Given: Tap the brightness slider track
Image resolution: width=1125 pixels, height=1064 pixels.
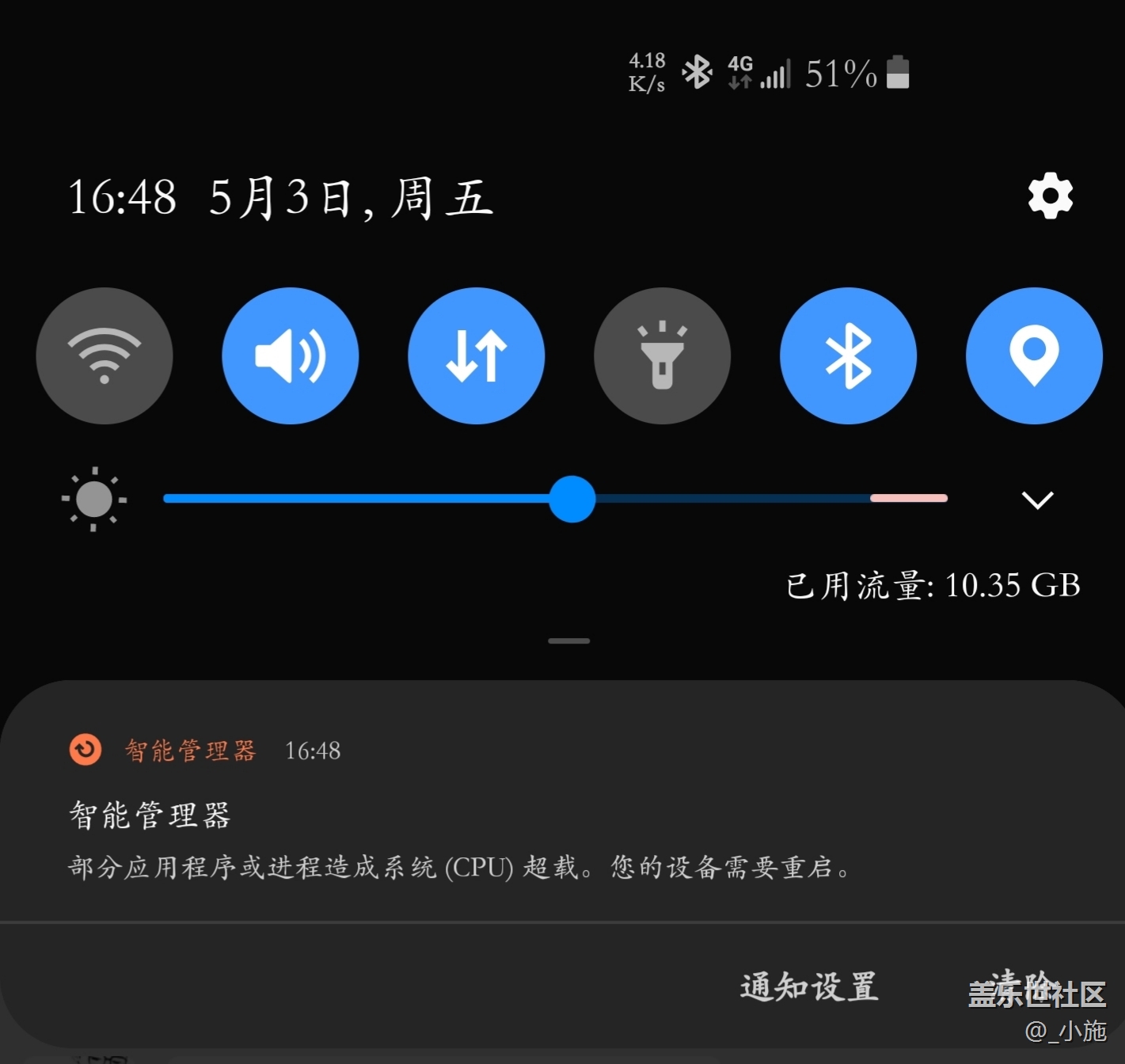Looking at the screenshot, I should 752,499.
